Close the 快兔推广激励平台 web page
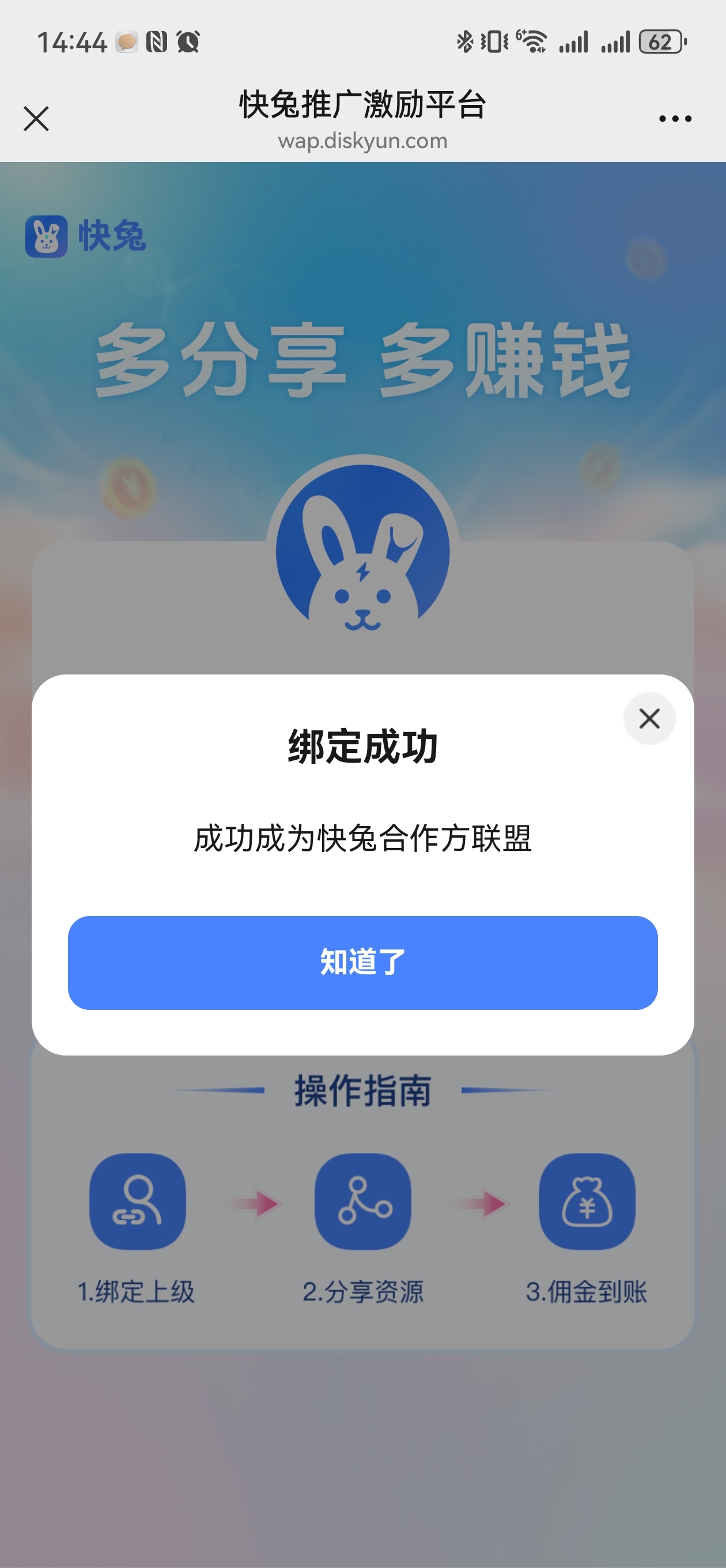This screenshot has width=726, height=1568. pos(36,118)
